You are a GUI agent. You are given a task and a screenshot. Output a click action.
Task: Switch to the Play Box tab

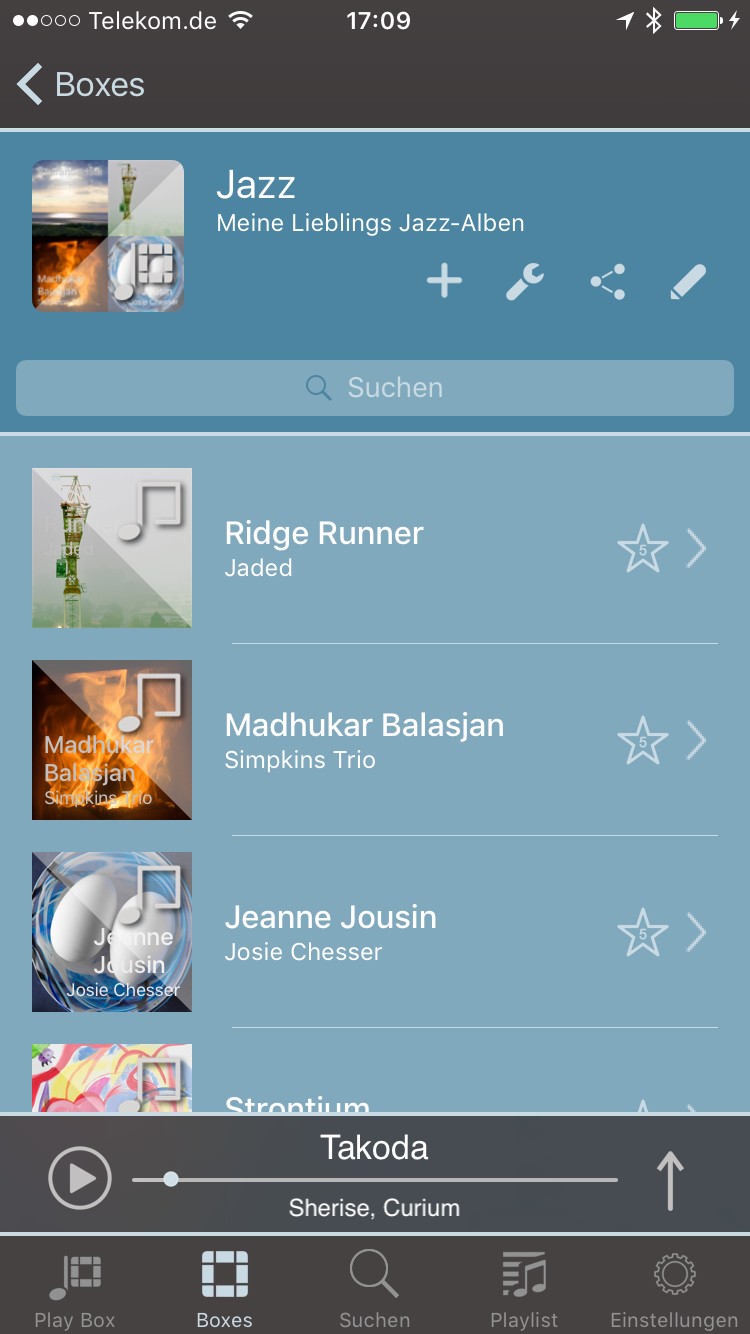tap(75, 1290)
